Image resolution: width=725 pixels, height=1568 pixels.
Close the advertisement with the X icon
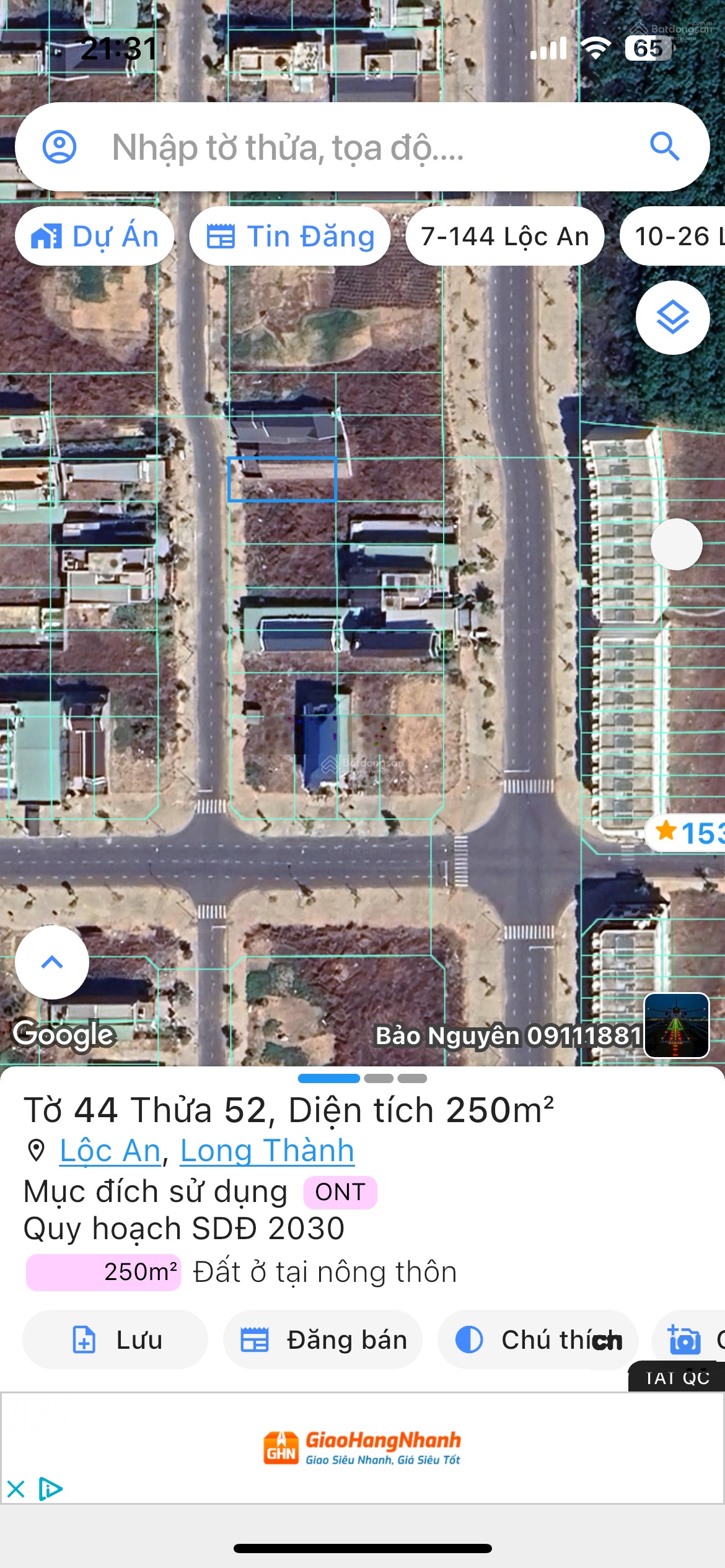[16, 1489]
